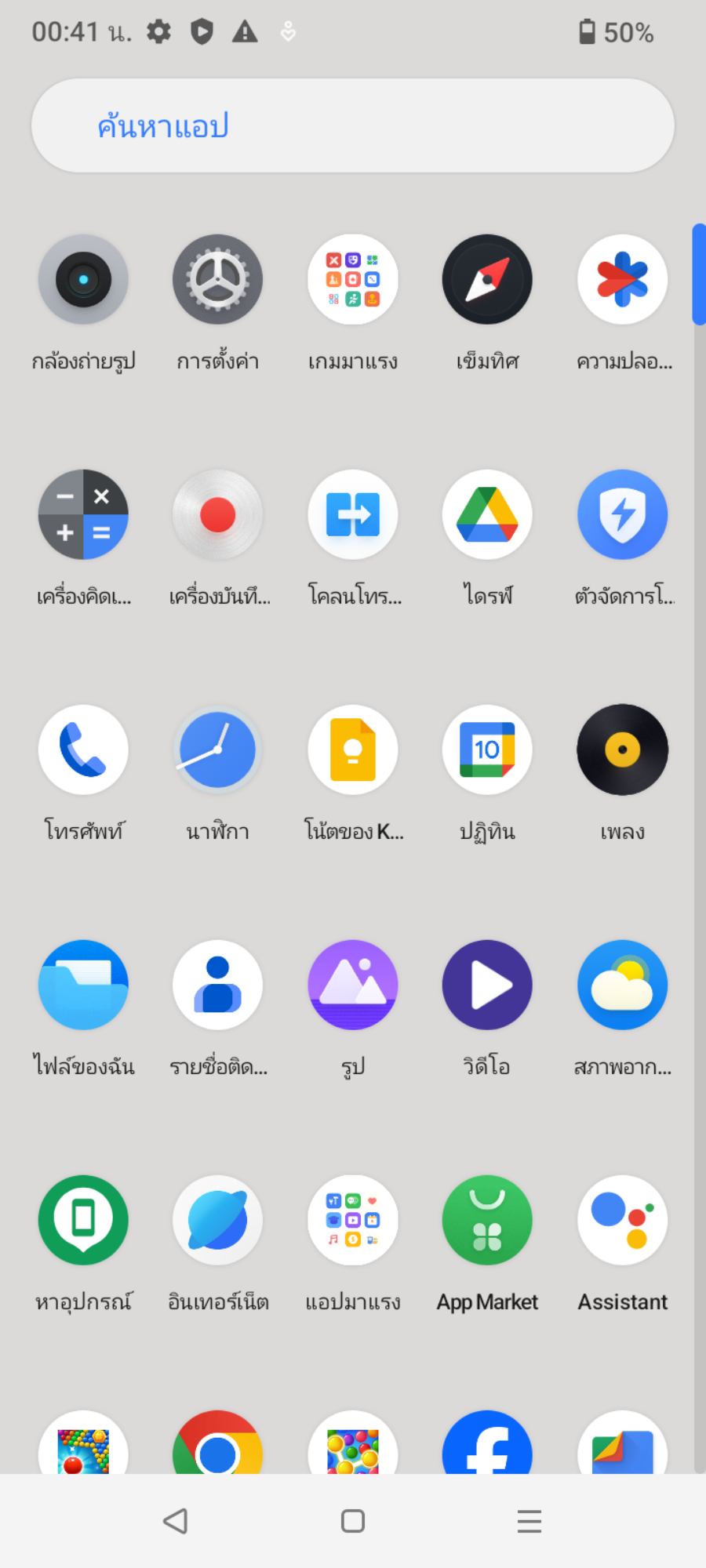The image size is (706, 1568).
Task: Launch the นาฬิกา clock app
Action: [x=218, y=750]
